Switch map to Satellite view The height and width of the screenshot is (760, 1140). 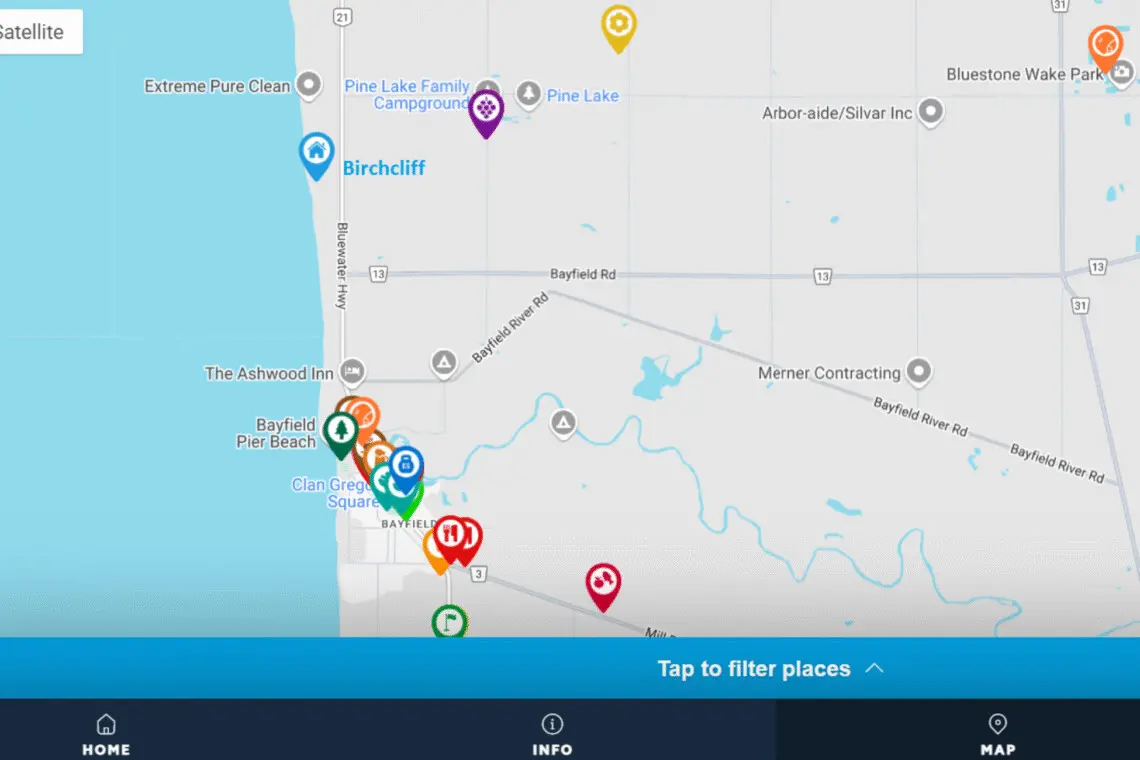pos(34,32)
